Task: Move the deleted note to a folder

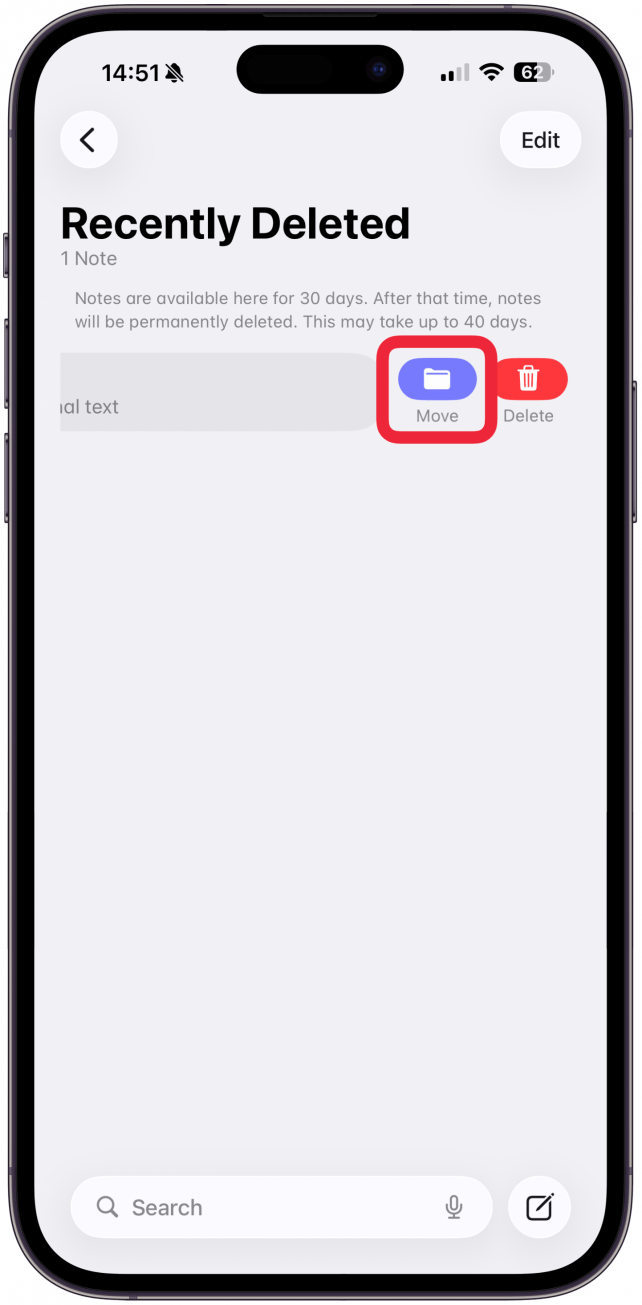Action: click(x=437, y=379)
